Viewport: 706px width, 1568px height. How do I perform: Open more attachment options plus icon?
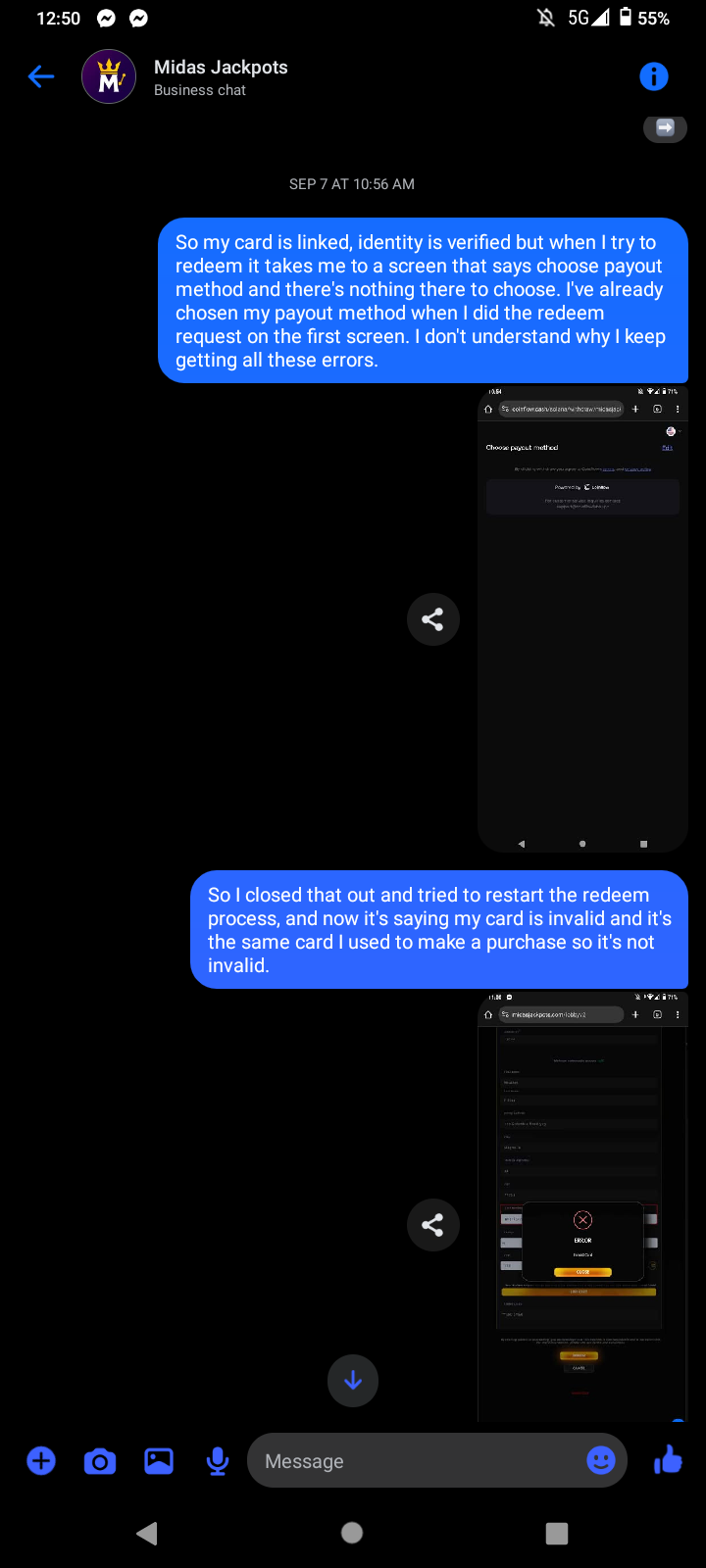[x=41, y=1461]
